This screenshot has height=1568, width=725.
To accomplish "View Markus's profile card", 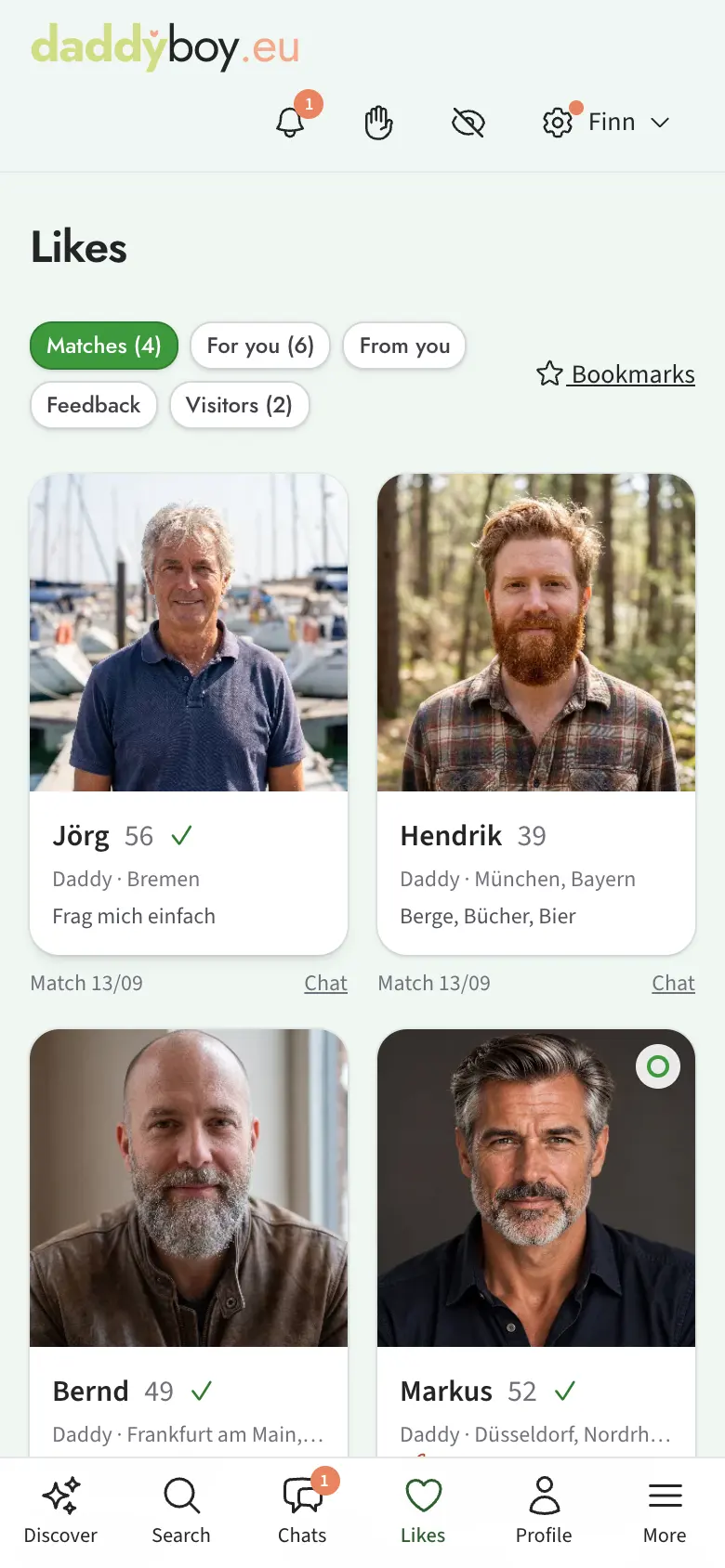I will click(536, 1243).
